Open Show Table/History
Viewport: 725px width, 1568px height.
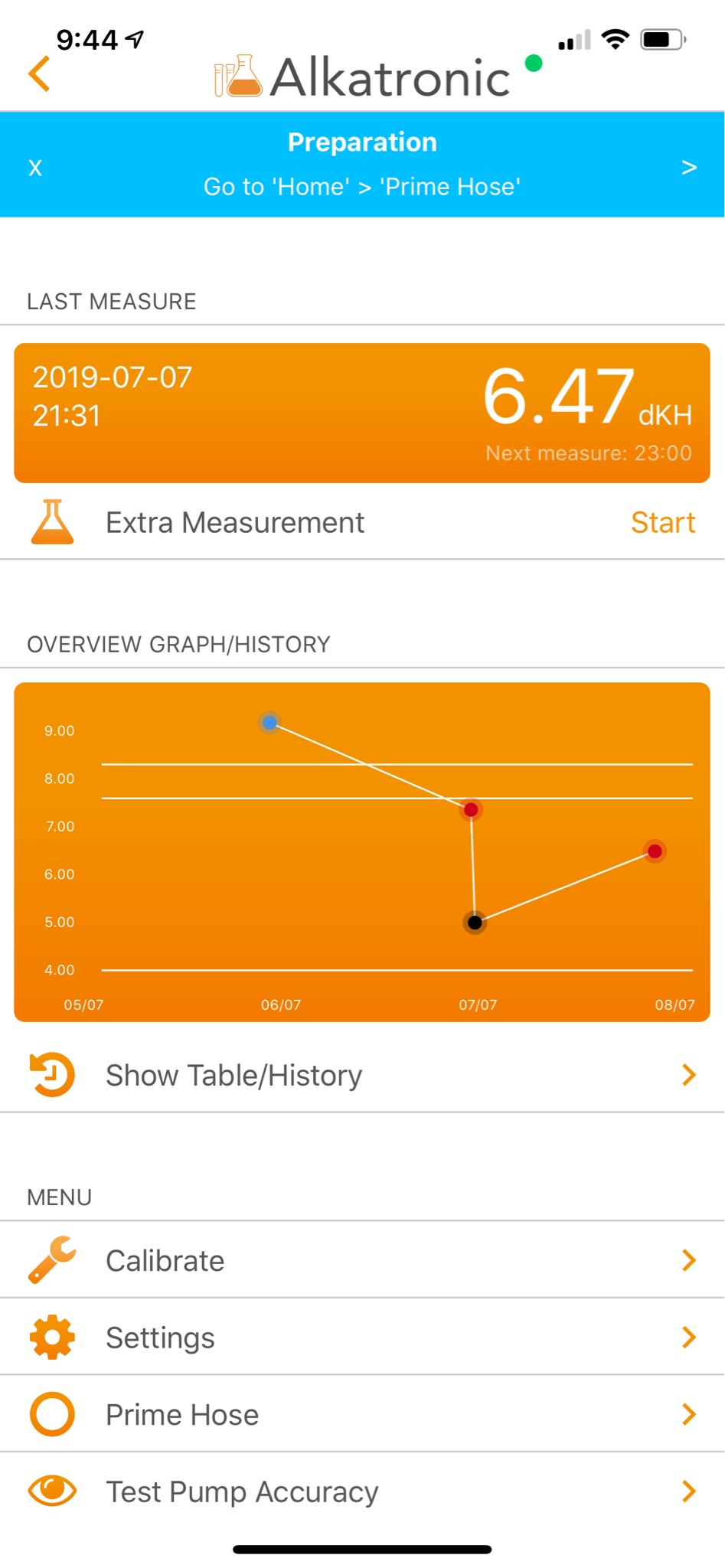click(x=361, y=1075)
